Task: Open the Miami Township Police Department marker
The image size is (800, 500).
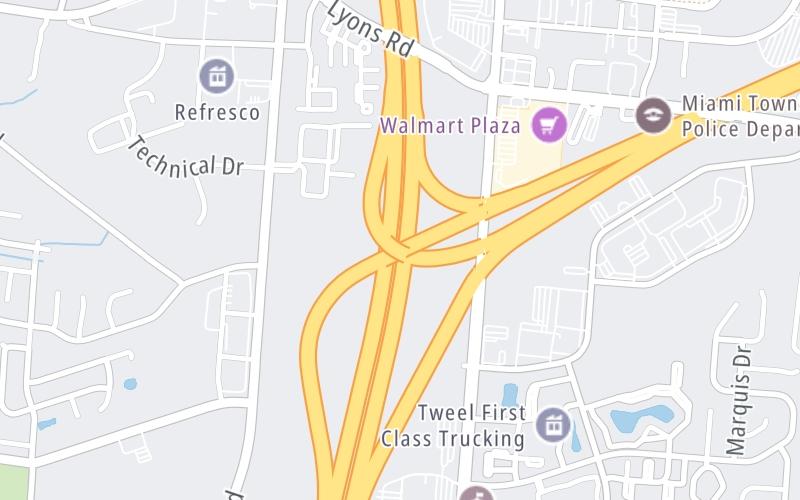Action: pos(653,114)
